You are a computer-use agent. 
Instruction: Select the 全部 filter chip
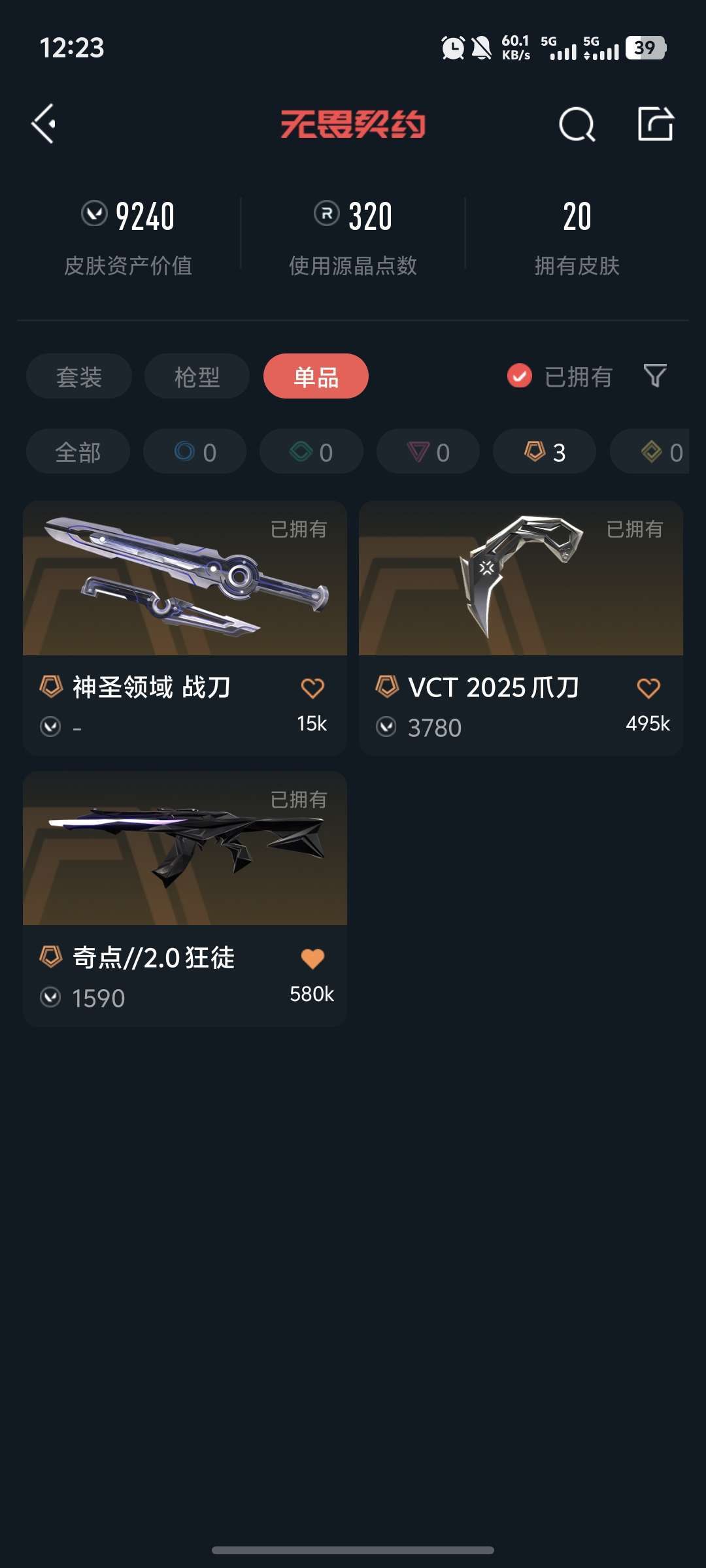click(x=78, y=451)
